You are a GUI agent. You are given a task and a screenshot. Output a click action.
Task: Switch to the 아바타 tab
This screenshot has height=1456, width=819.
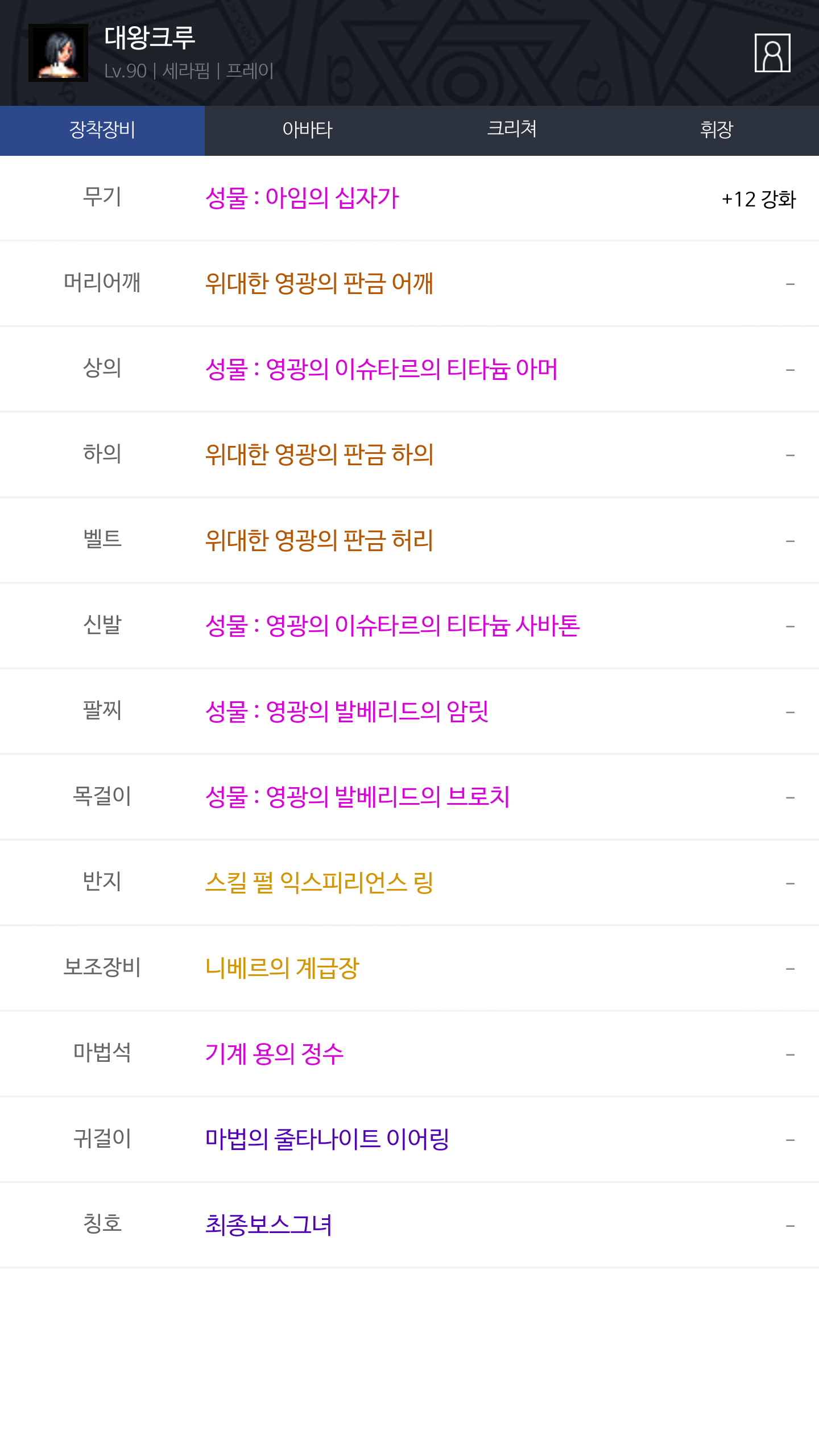307,130
